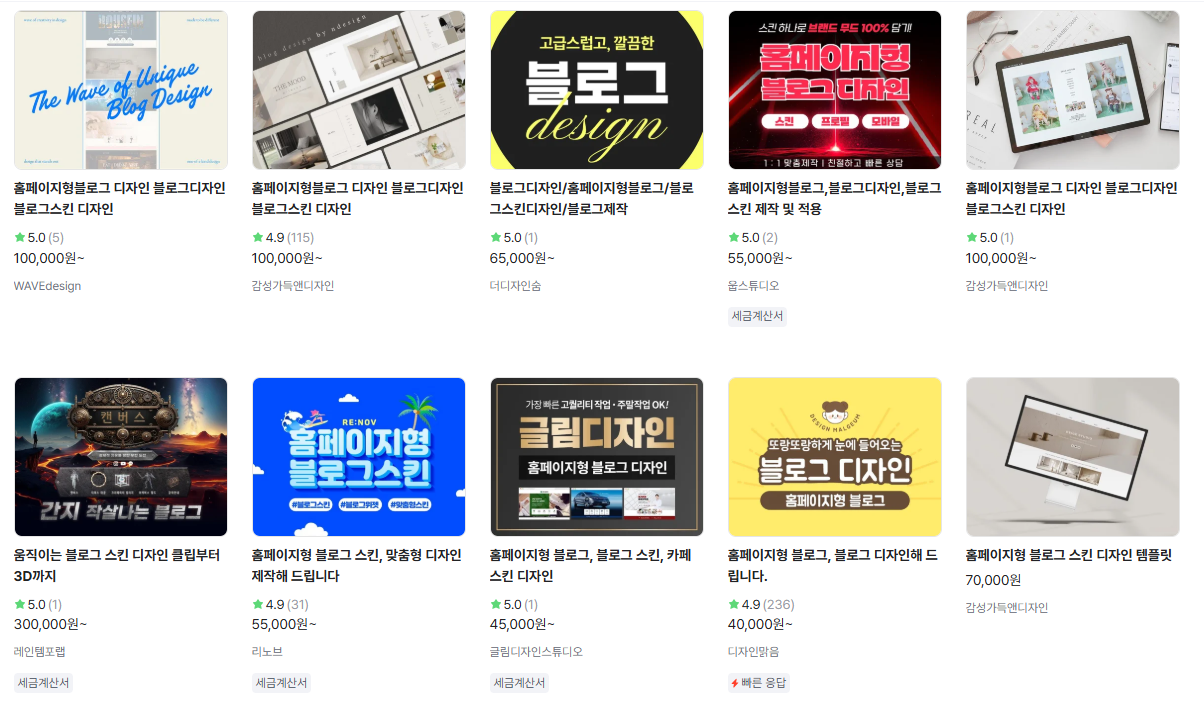Open the WAVEdesign blog design listing
1204x705 pixels.
[x=120, y=90]
